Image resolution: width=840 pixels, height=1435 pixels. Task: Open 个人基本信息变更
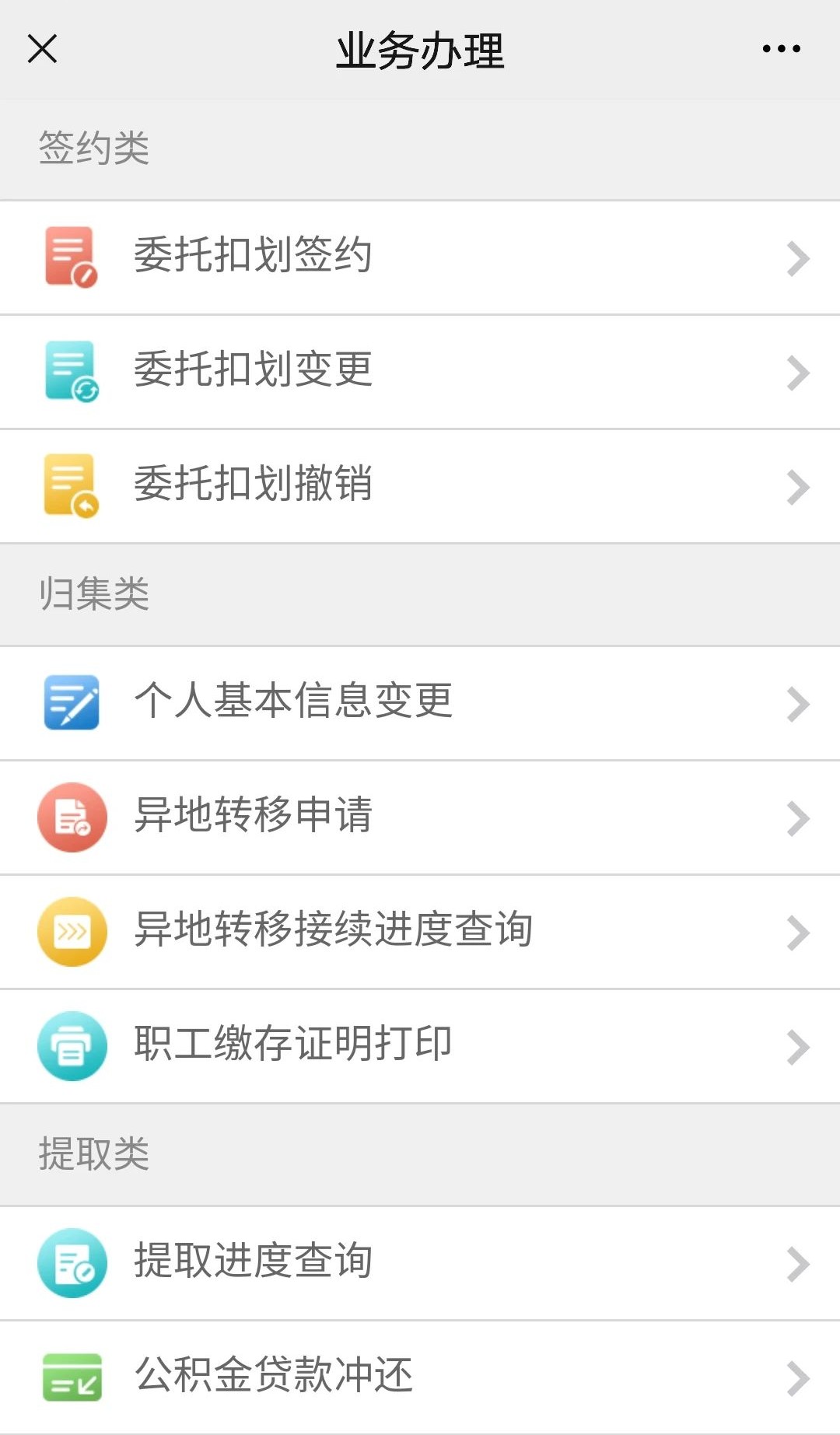[x=420, y=702]
